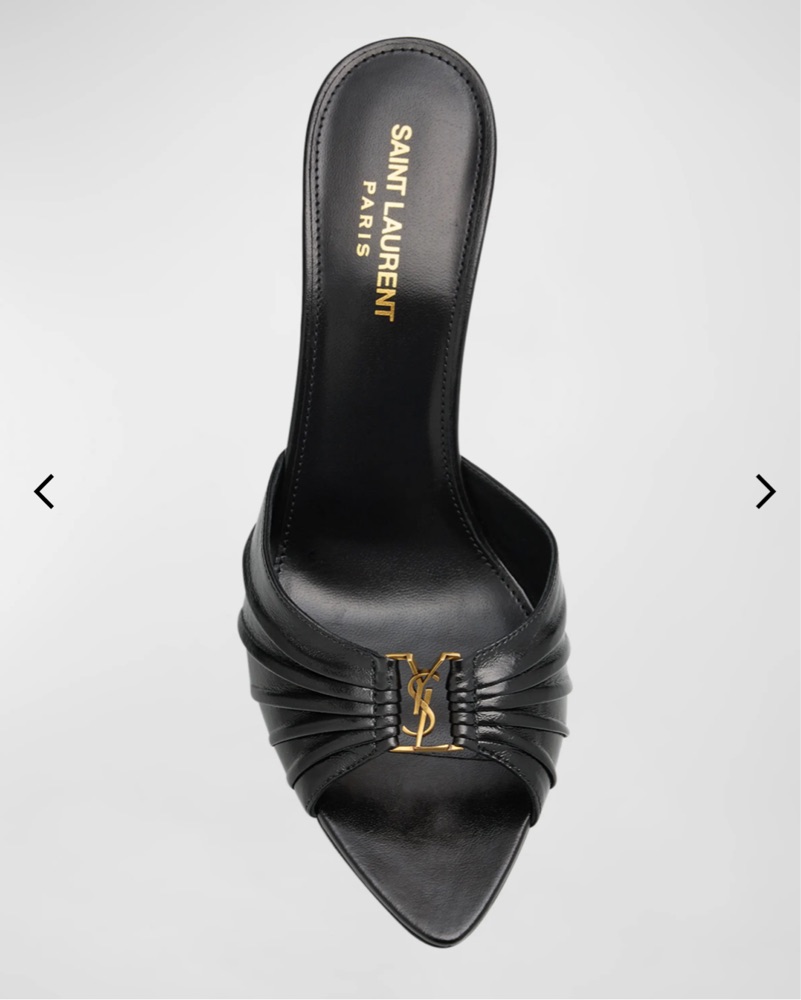Go to the next product image
The image size is (801, 1000).
765,491
